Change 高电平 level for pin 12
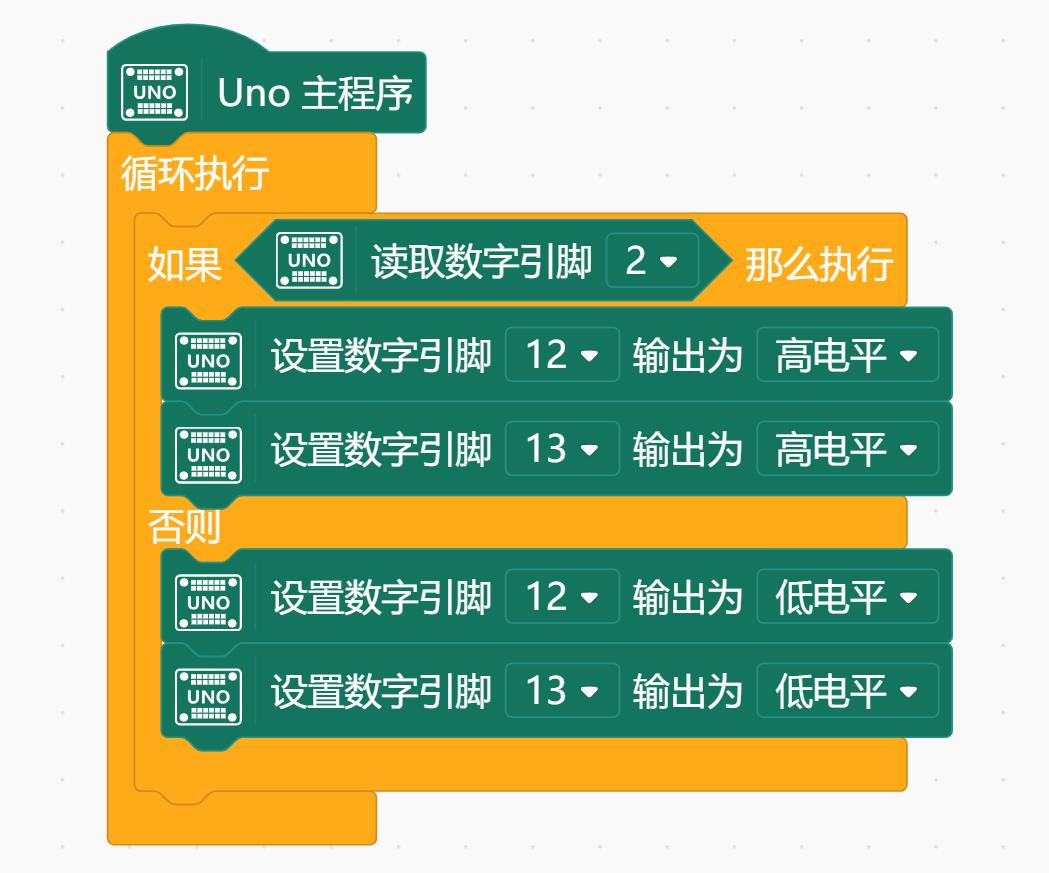Viewport: 1049px width, 873px height. coord(847,355)
